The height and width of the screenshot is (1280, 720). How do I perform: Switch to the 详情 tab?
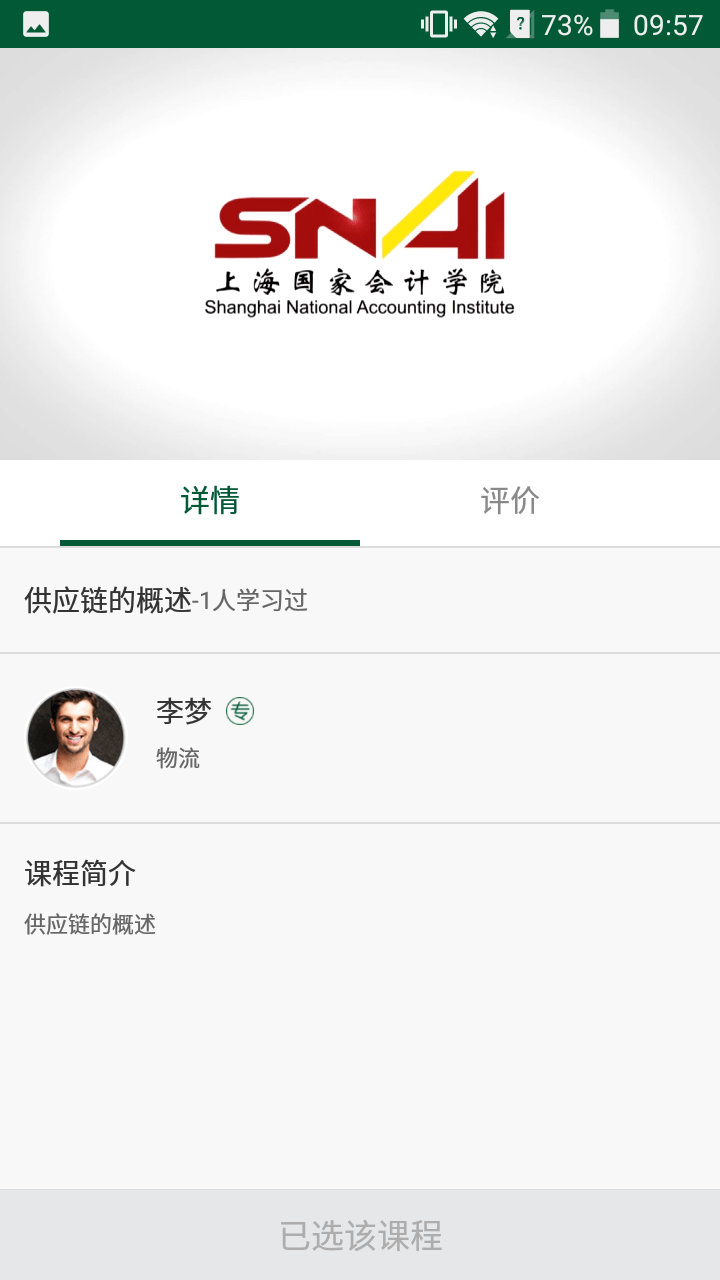[x=209, y=501]
